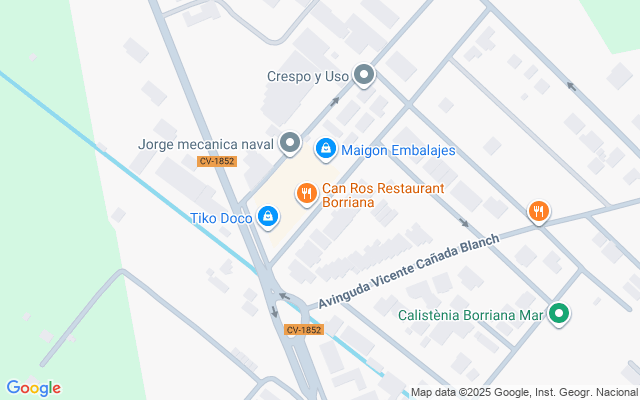Select the Tiko Doco shop marker

268,216
